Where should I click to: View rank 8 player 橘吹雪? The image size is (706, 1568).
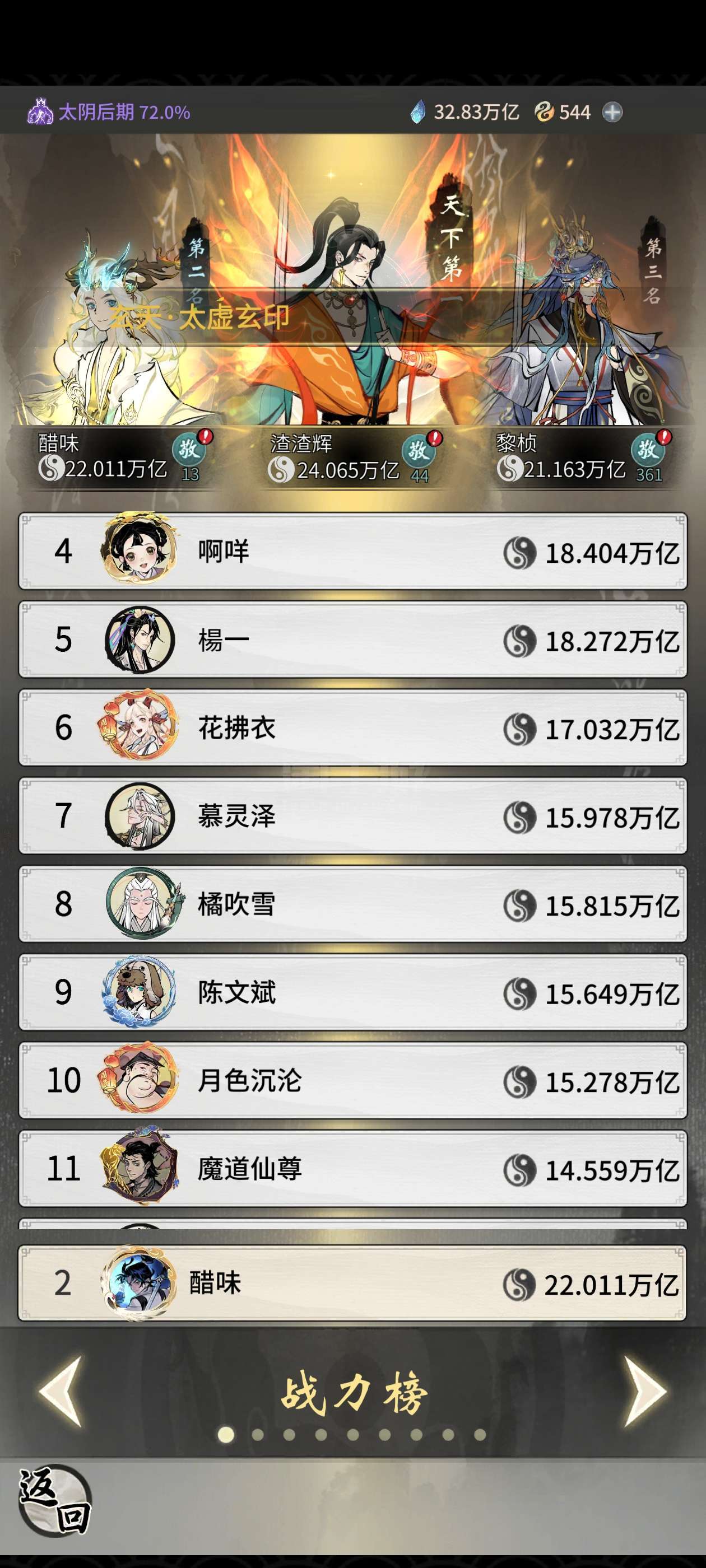point(352,904)
